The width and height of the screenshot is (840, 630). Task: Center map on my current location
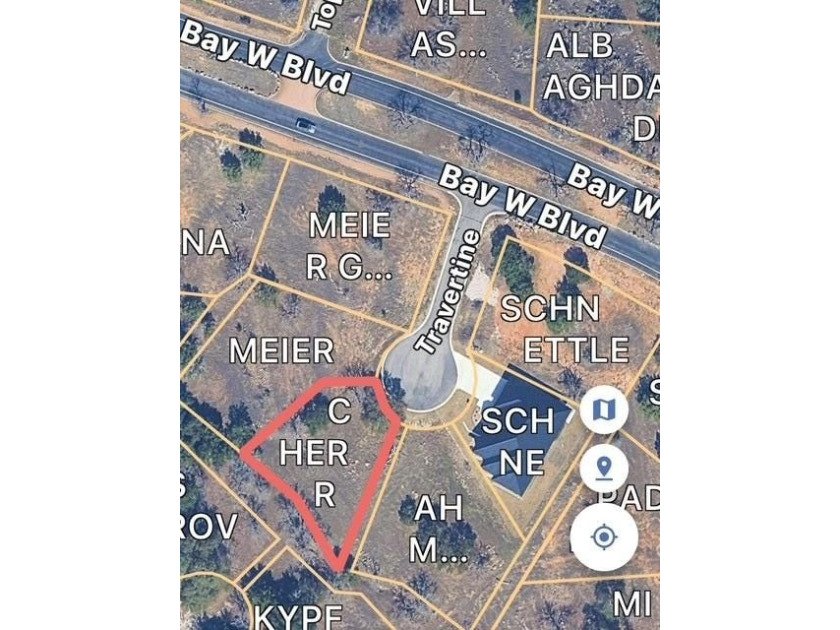(x=604, y=537)
